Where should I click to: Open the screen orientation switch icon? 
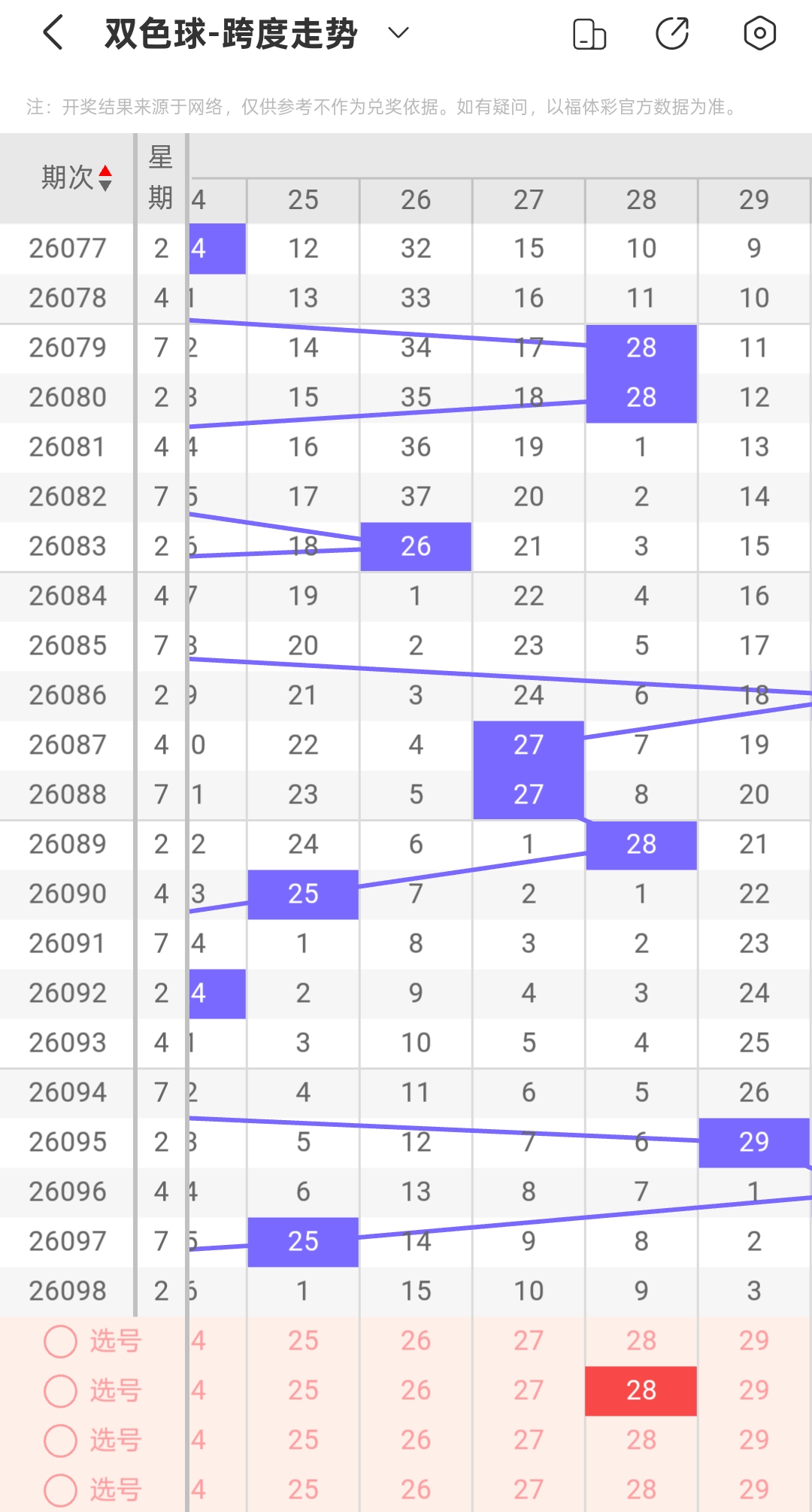pos(589,34)
